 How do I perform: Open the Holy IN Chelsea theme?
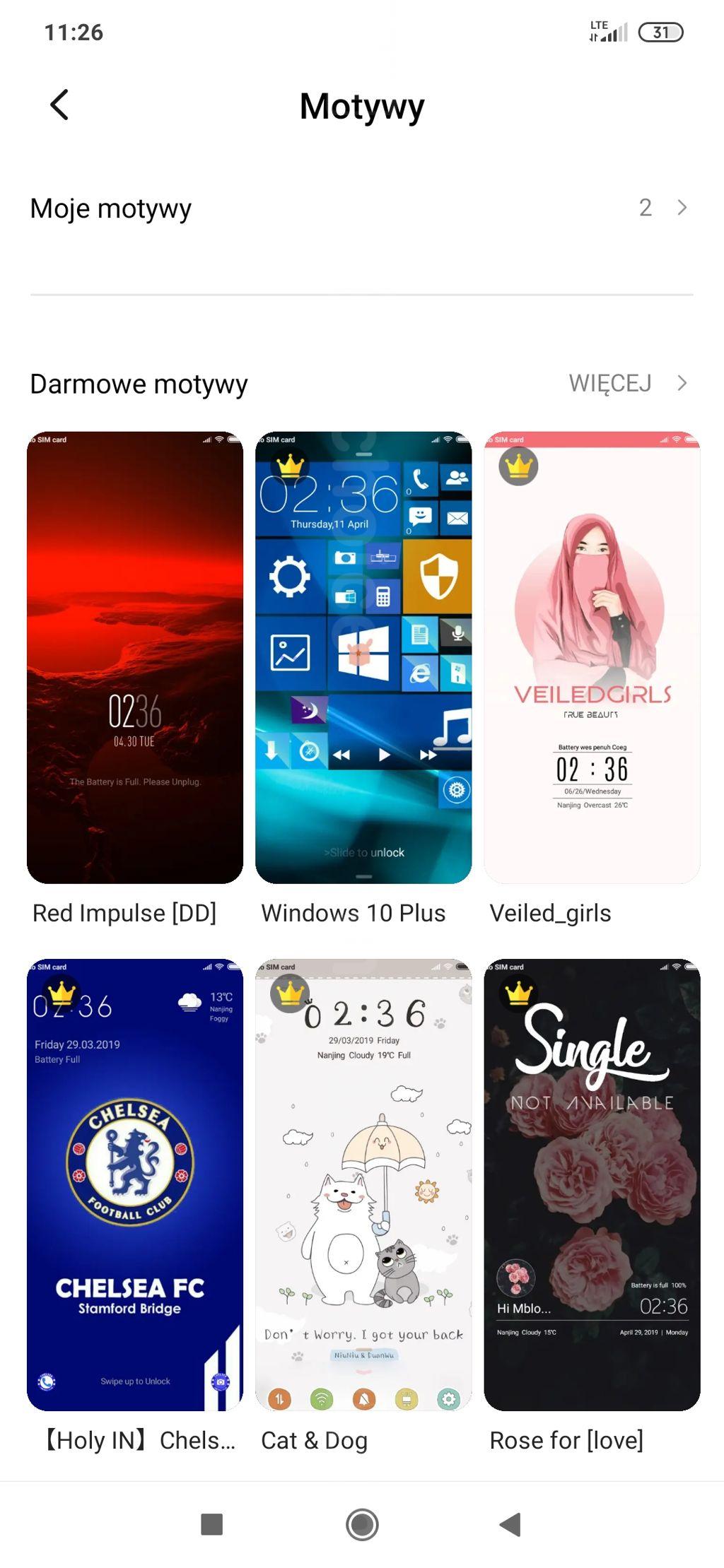point(134,1184)
